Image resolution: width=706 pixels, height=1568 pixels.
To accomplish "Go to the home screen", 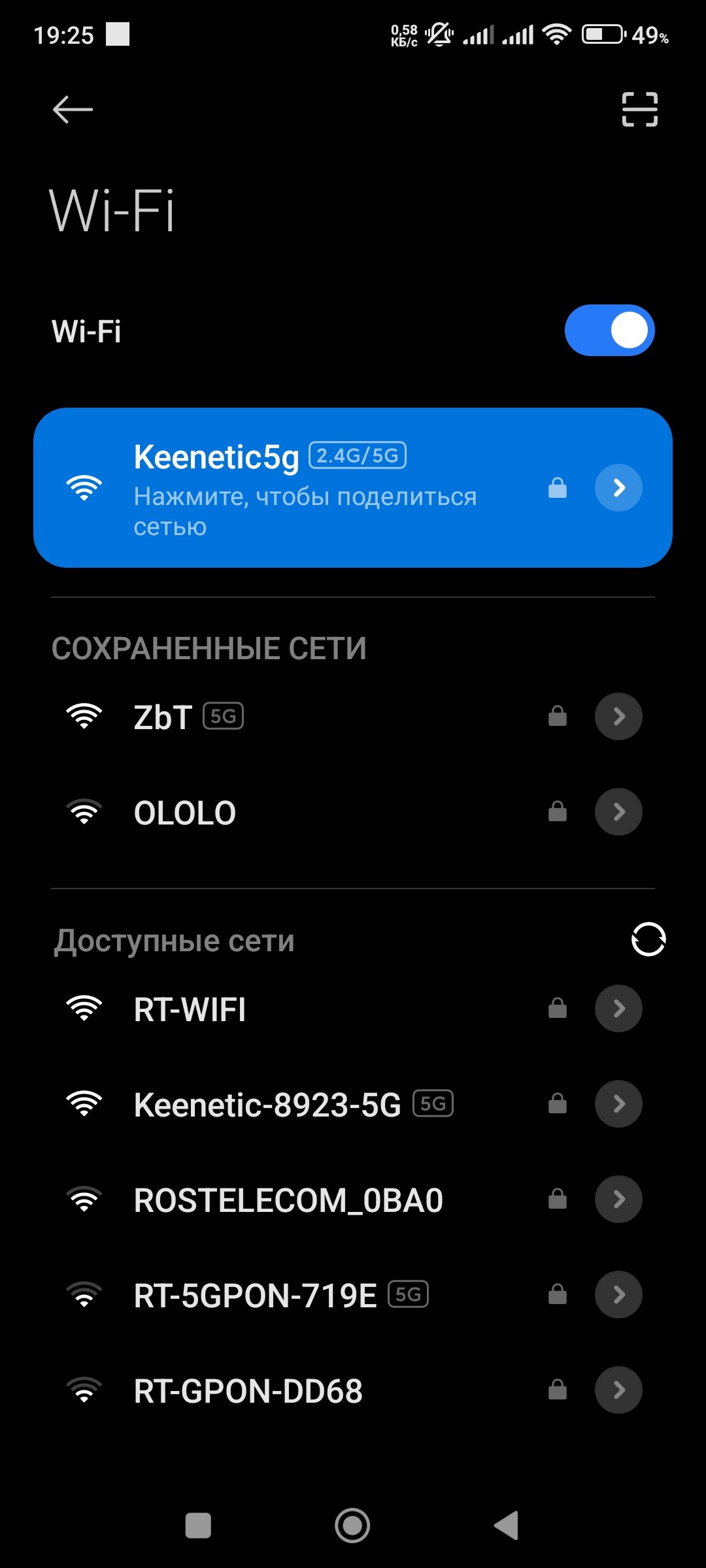I will pyautogui.click(x=352, y=1526).
